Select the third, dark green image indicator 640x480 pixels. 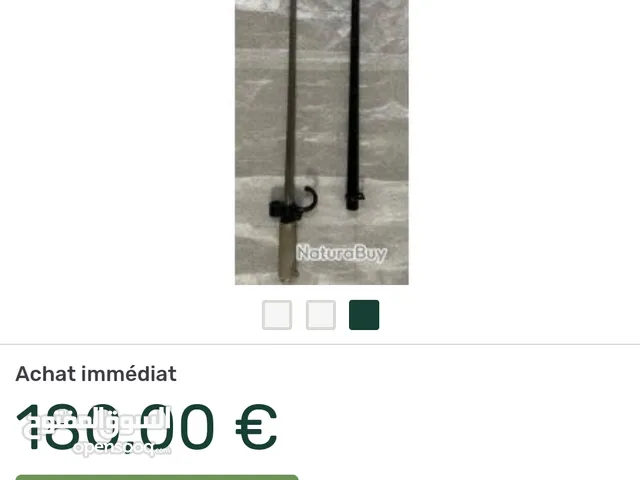(364, 315)
